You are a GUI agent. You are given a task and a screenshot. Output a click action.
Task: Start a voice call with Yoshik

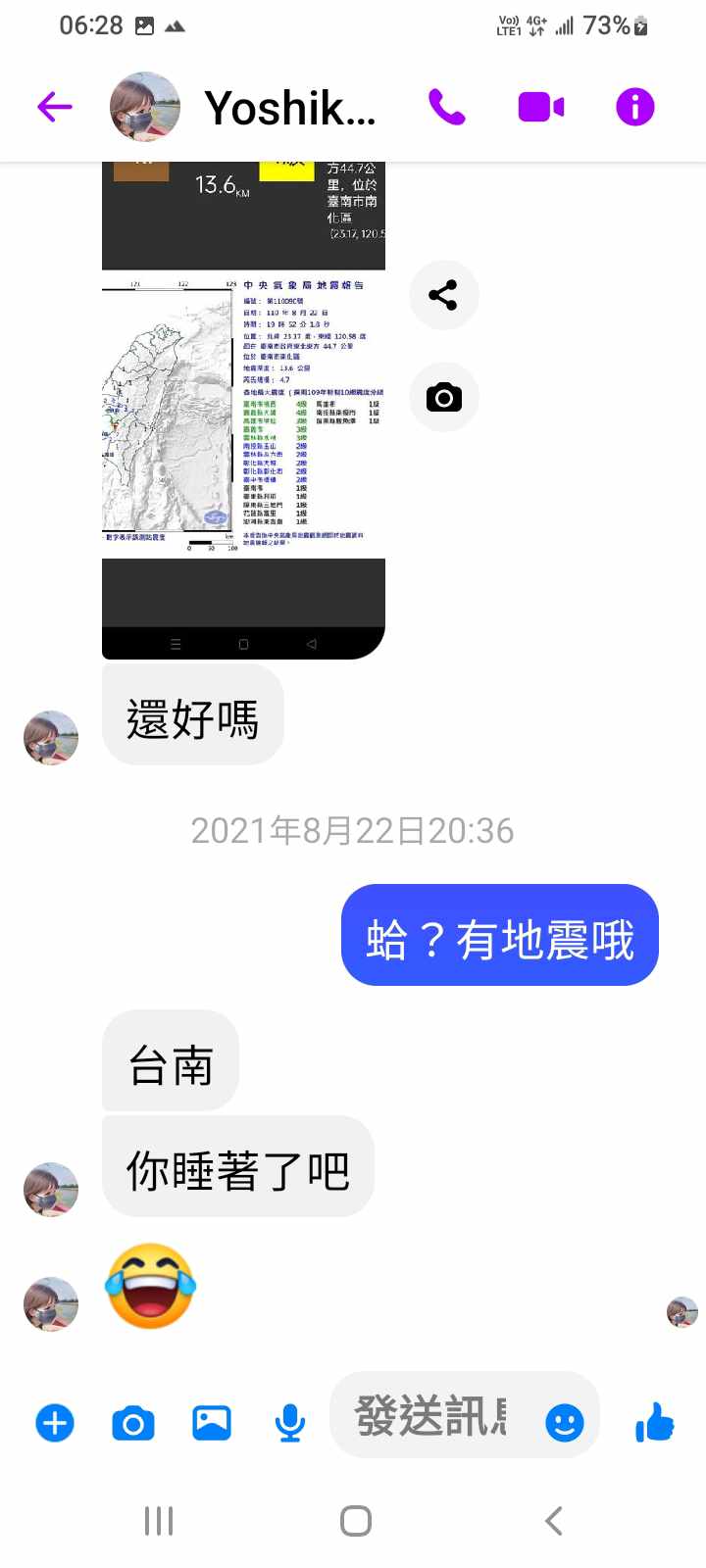click(x=447, y=107)
